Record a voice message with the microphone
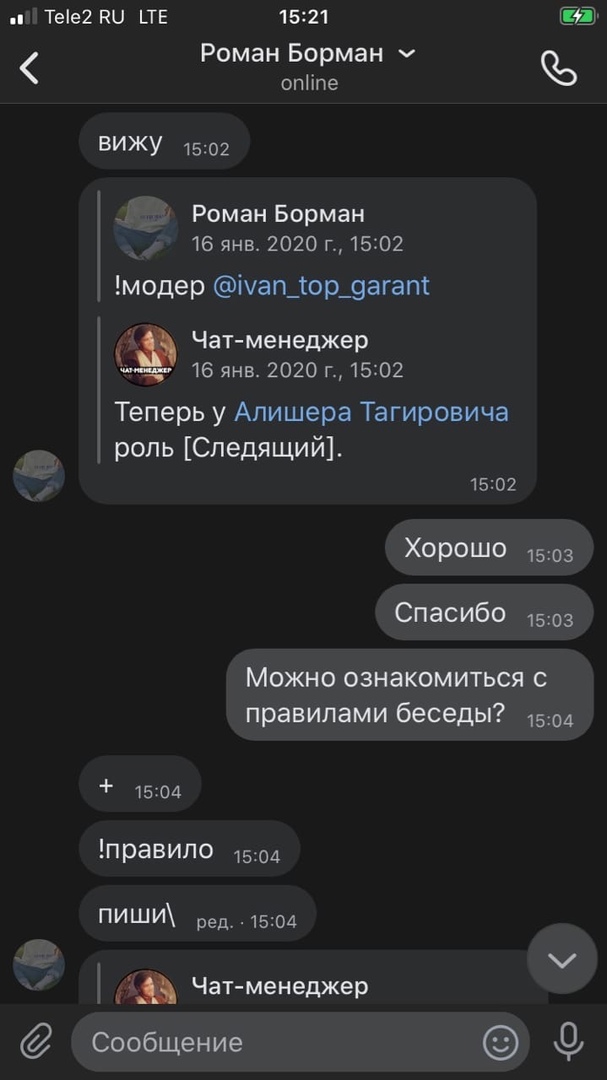607x1080 pixels. (x=568, y=1042)
